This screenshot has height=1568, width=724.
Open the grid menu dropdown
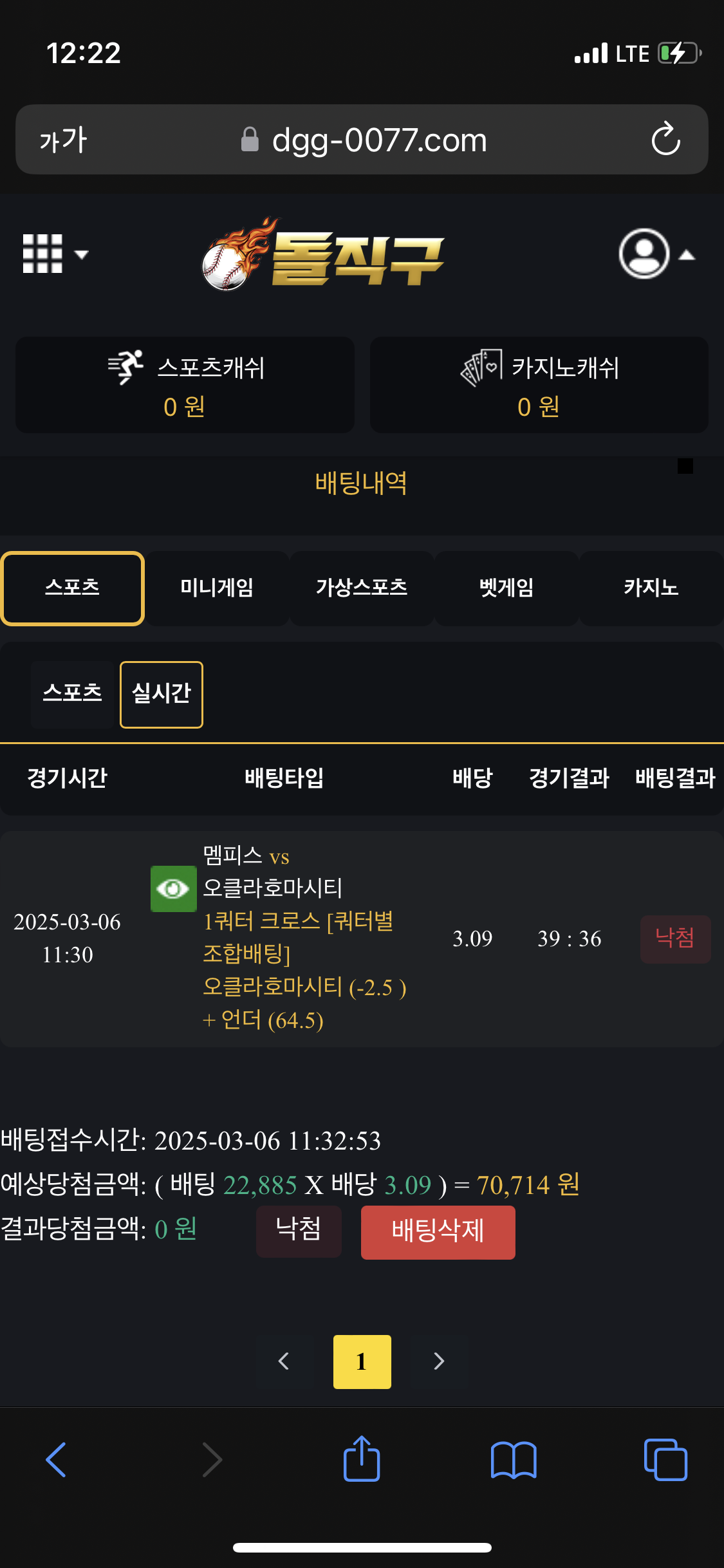(54, 254)
